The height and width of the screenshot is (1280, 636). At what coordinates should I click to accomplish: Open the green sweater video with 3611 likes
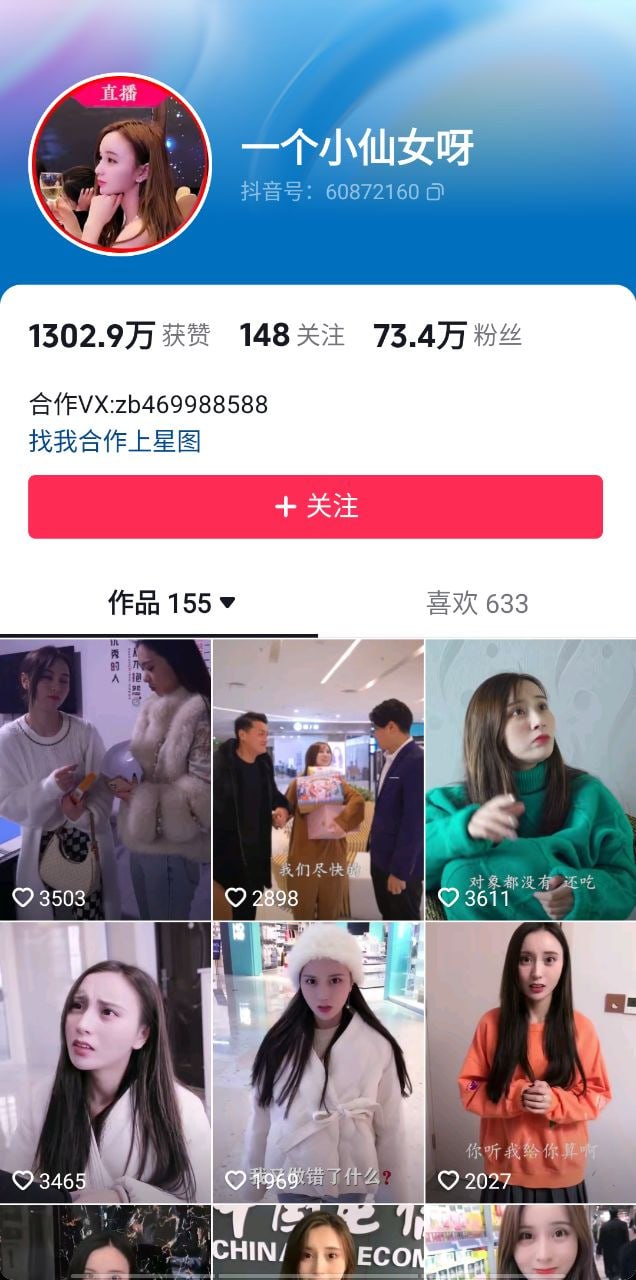tap(530, 780)
